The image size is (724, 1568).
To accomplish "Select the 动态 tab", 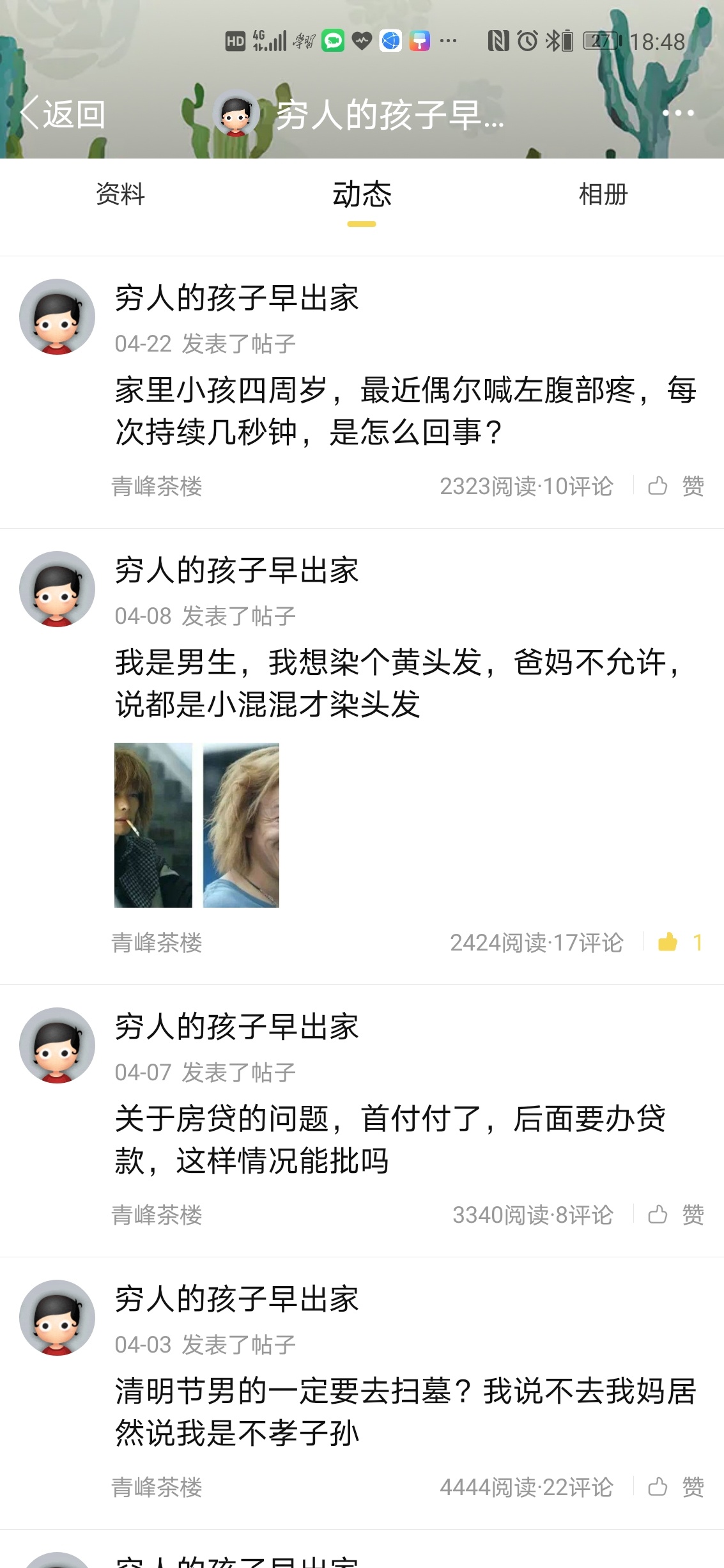I will (x=362, y=194).
